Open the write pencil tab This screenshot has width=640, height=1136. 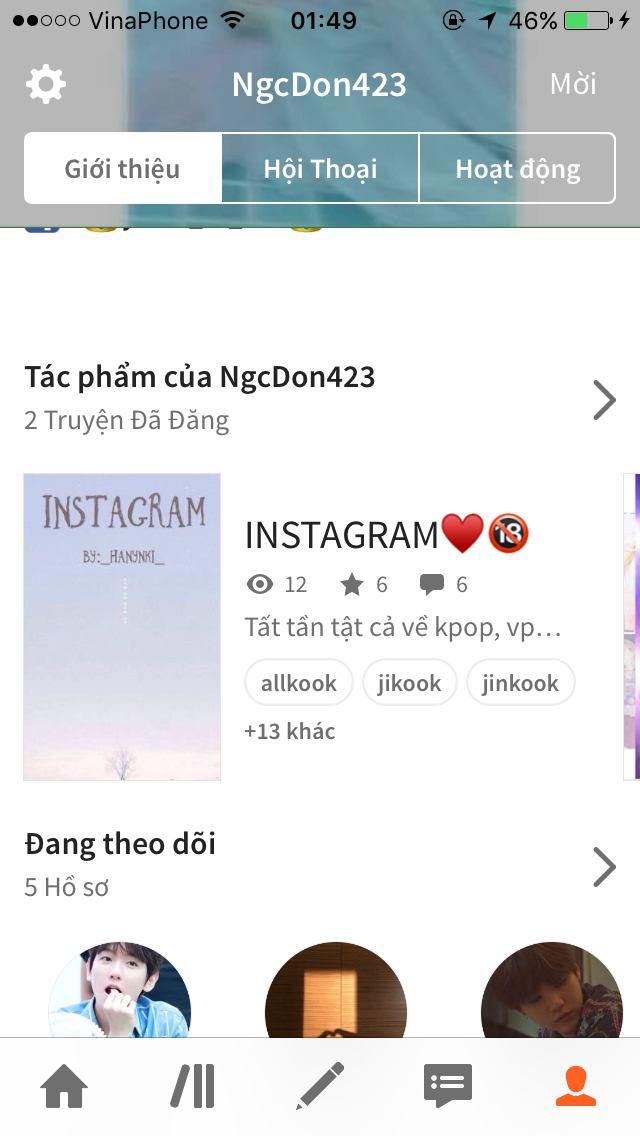(320, 1086)
